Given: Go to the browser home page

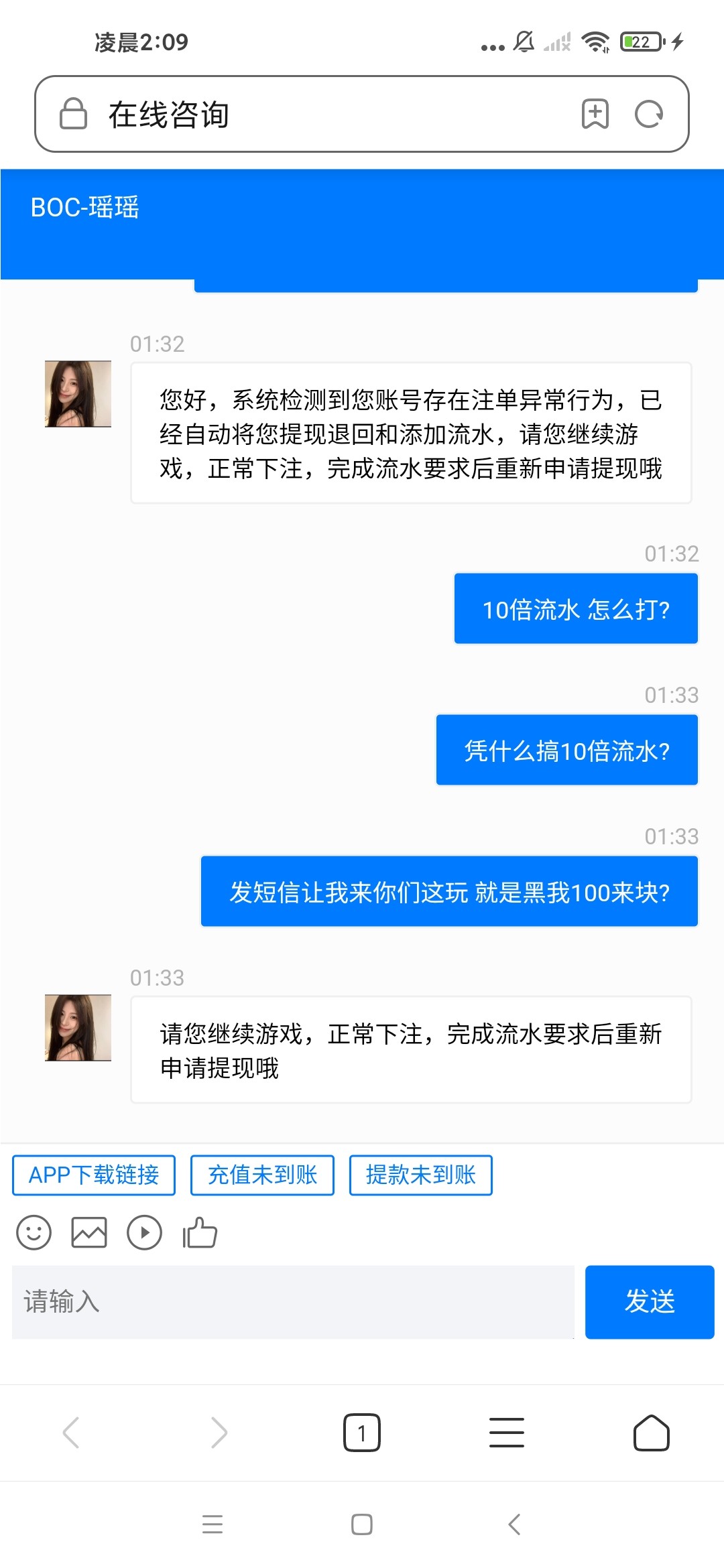Looking at the screenshot, I should coord(651,1433).
